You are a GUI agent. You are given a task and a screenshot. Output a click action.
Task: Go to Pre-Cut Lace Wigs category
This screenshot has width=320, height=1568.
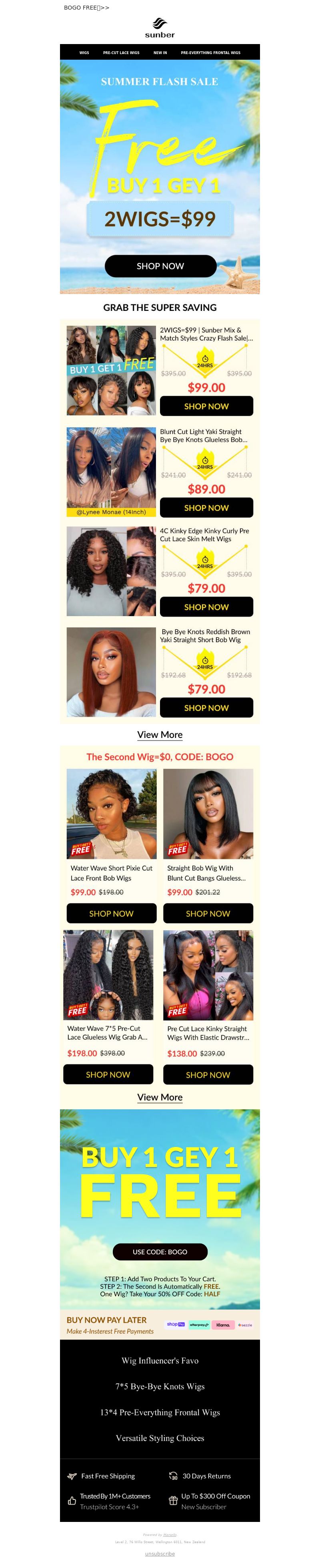coord(121,52)
